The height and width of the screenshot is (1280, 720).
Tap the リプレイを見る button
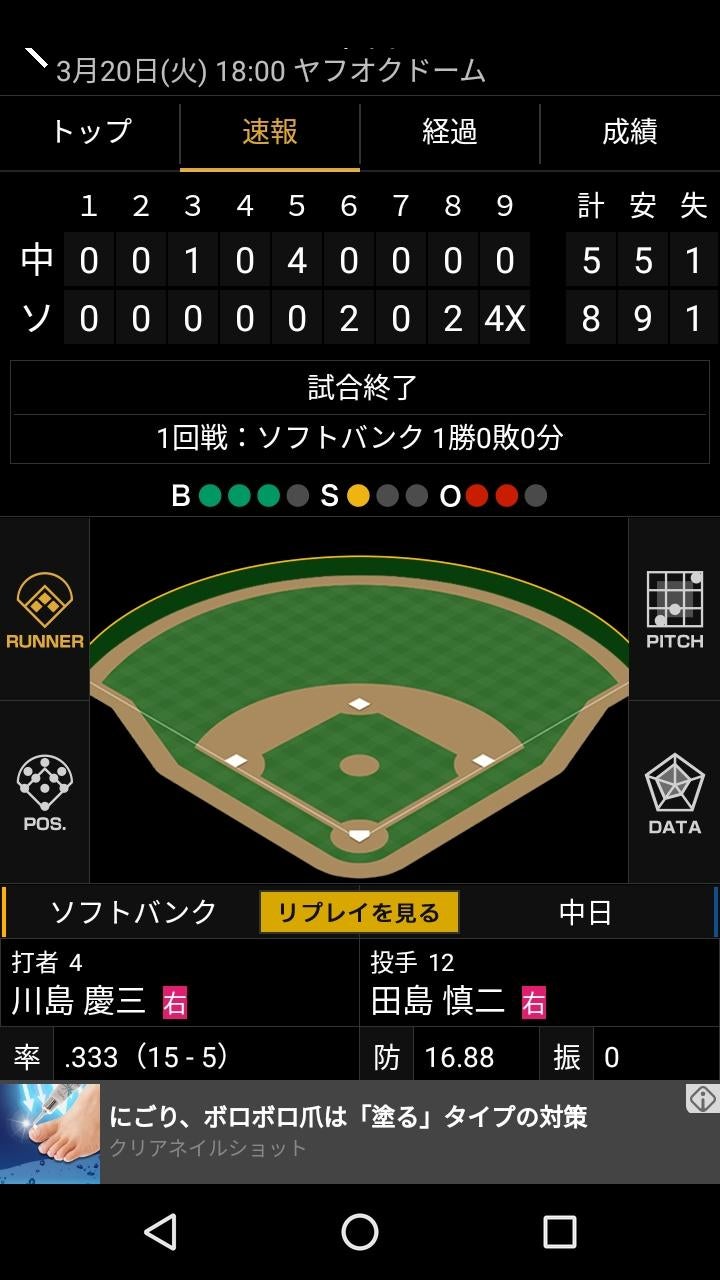click(x=359, y=912)
